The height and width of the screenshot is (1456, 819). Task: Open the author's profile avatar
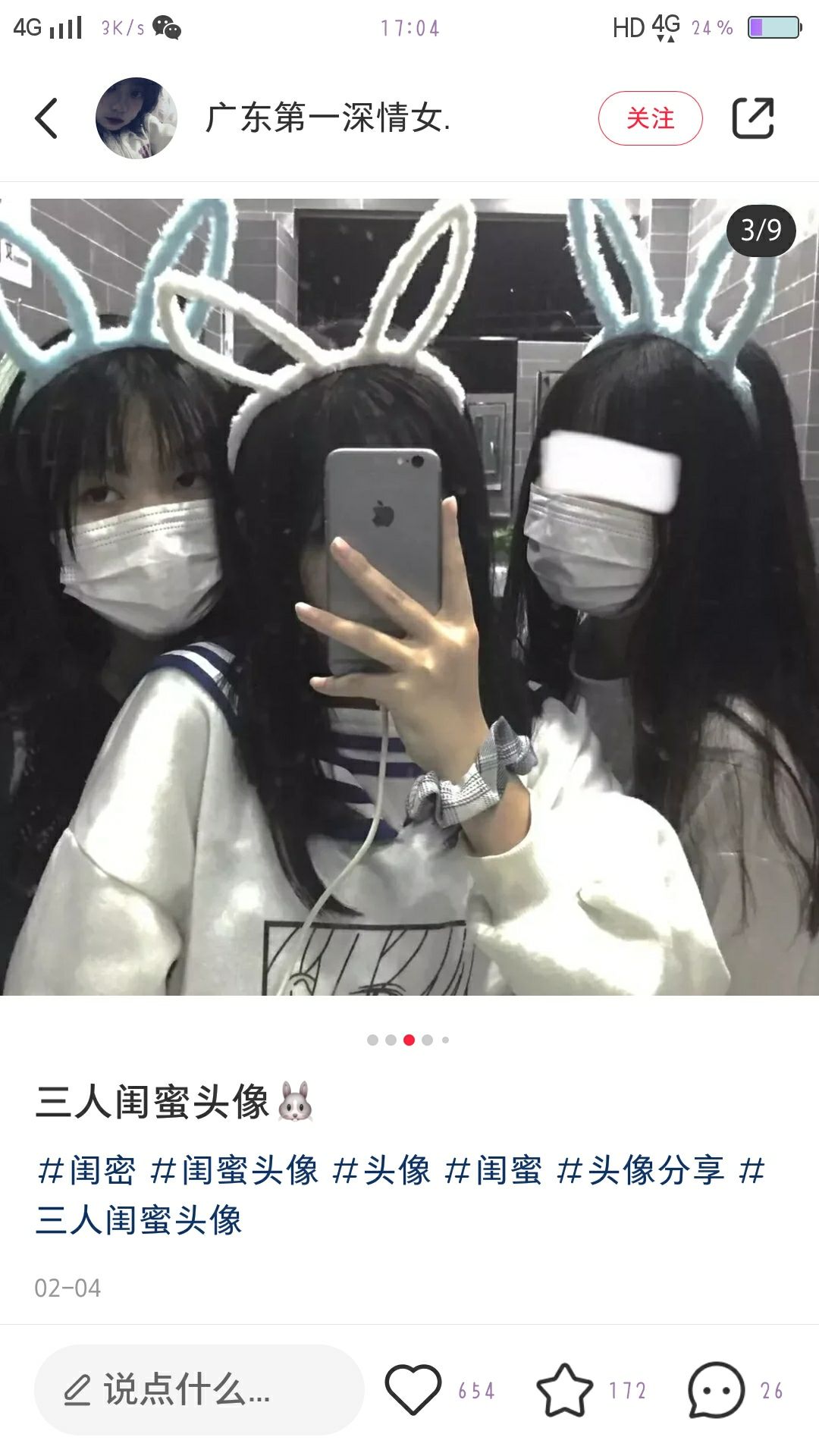[x=136, y=118]
